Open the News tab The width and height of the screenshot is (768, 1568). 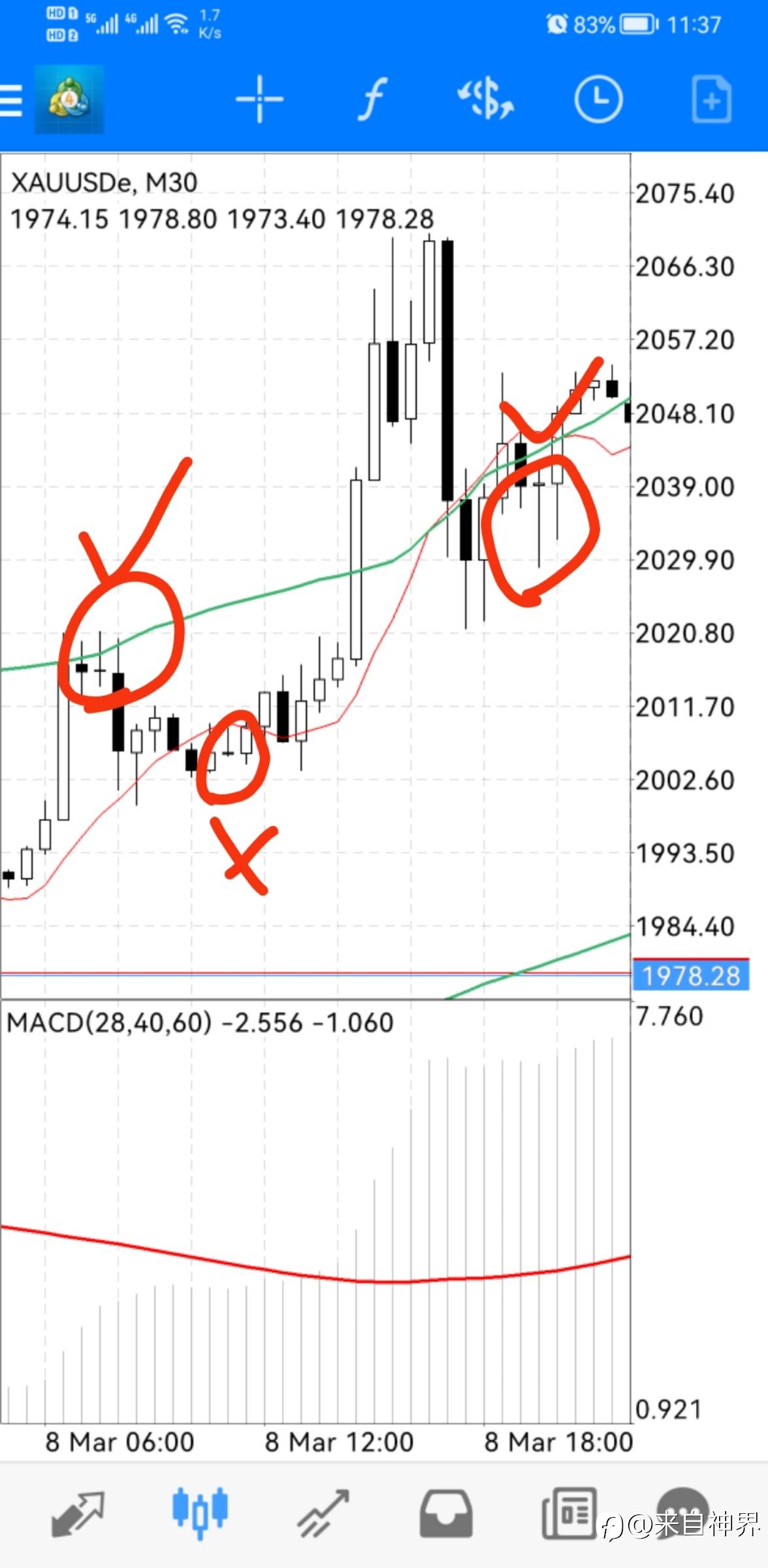click(569, 1513)
